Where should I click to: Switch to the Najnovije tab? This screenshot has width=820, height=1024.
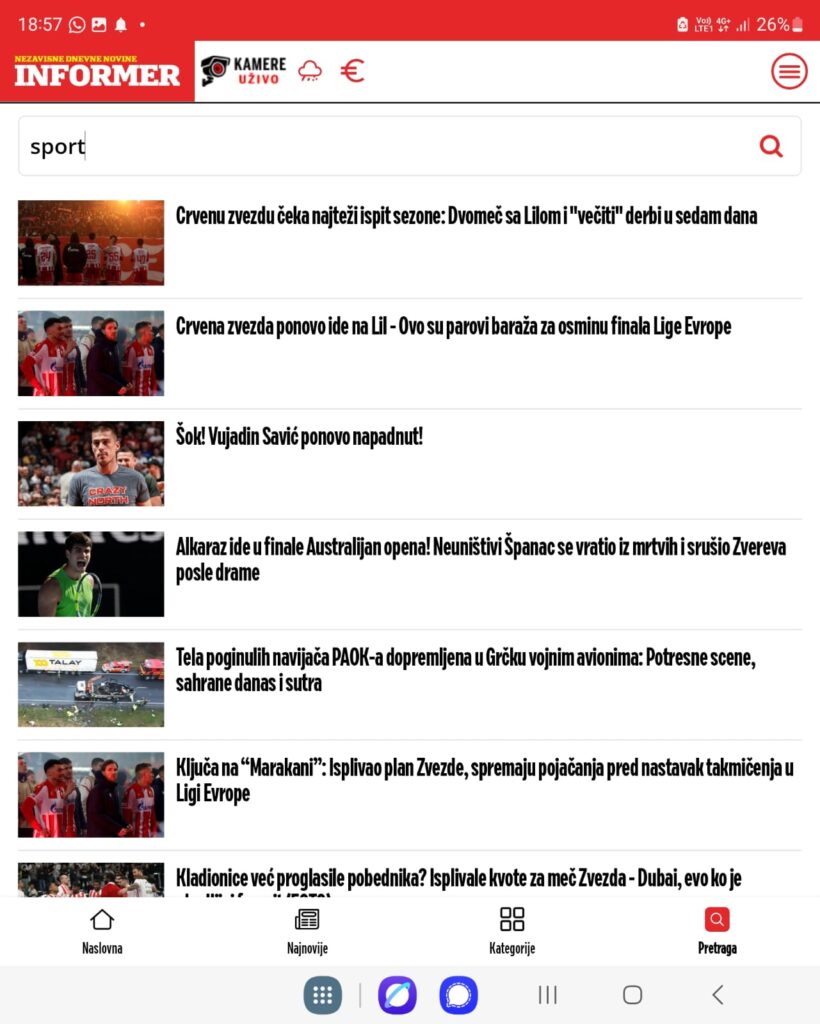(307, 931)
